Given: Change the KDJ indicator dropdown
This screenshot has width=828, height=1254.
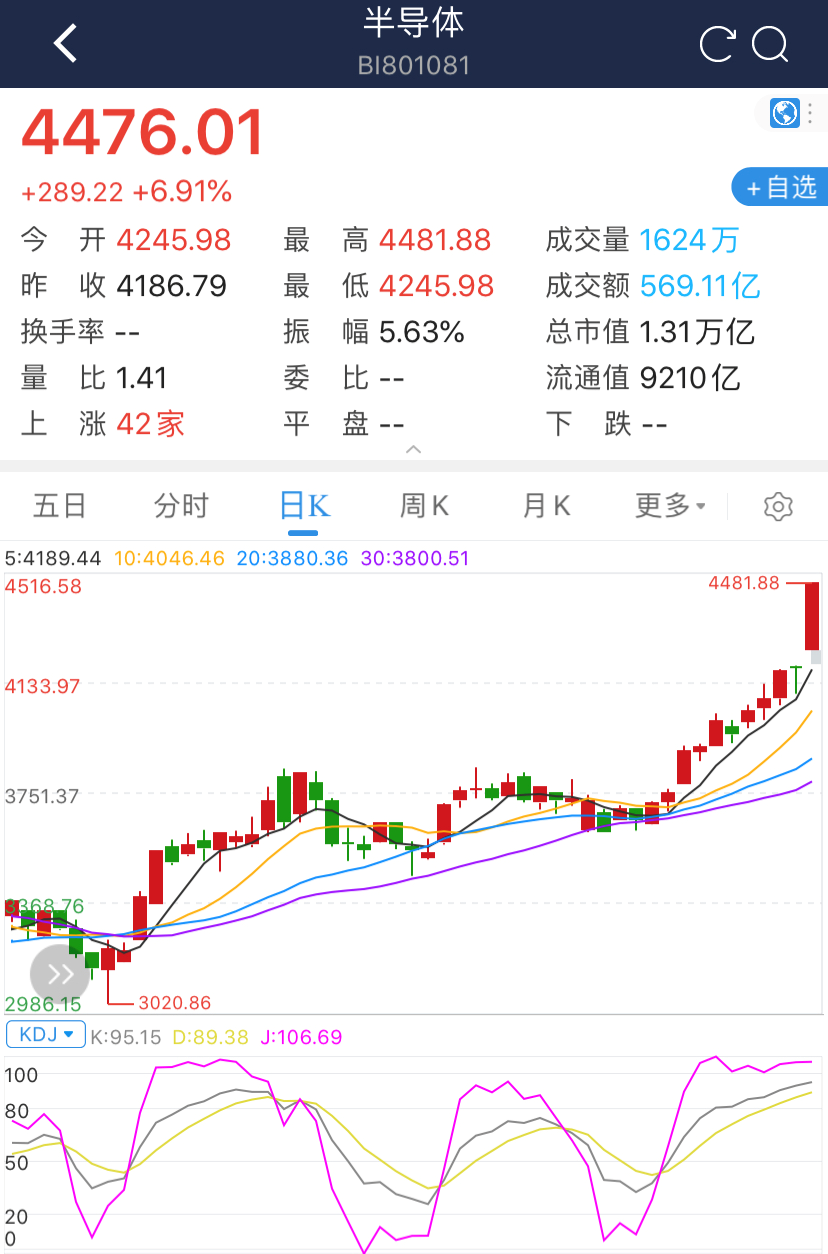Looking at the screenshot, I should (46, 1035).
